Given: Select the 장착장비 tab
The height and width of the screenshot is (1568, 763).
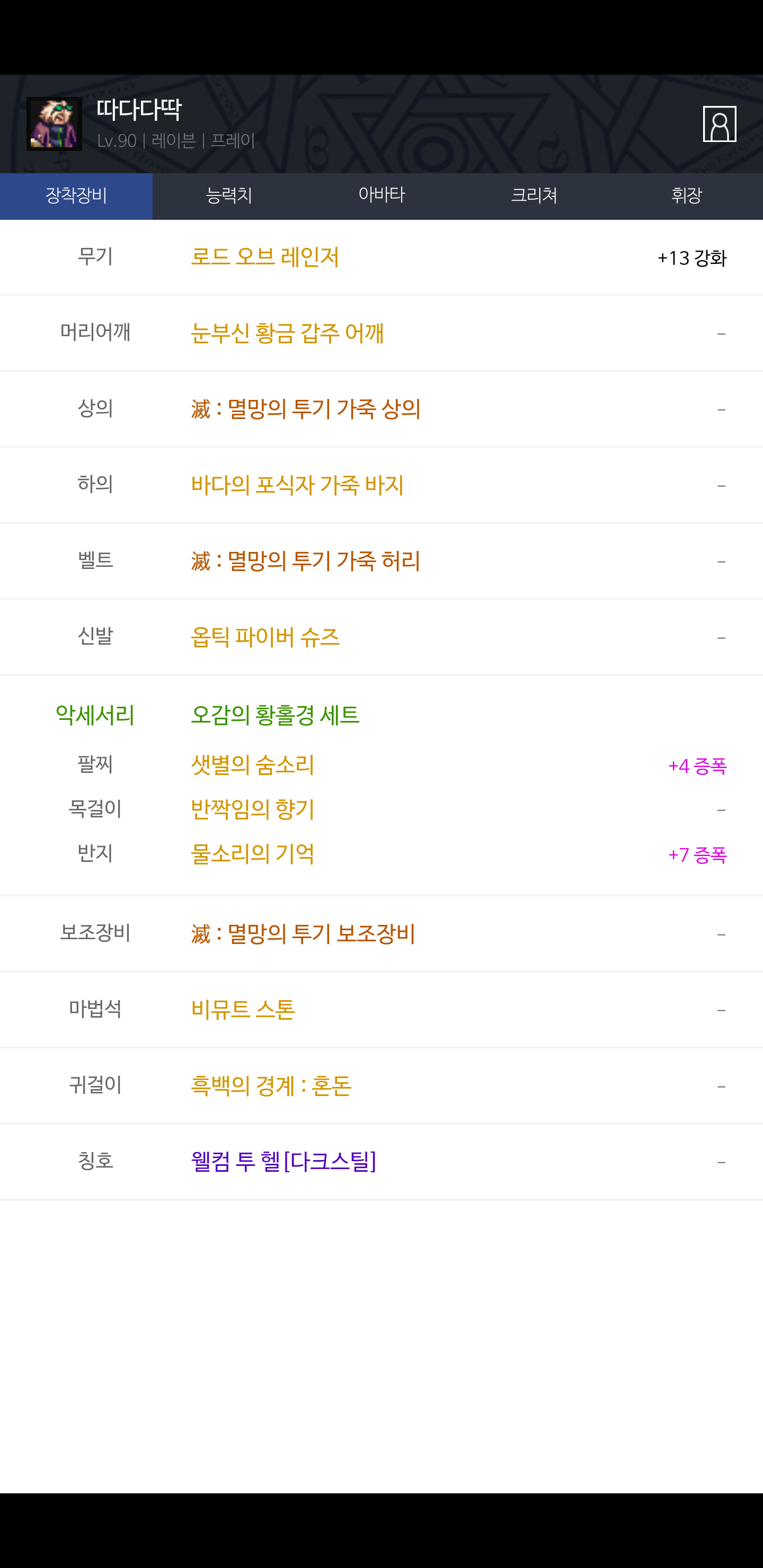Looking at the screenshot, I should click(x=76, y=196).
